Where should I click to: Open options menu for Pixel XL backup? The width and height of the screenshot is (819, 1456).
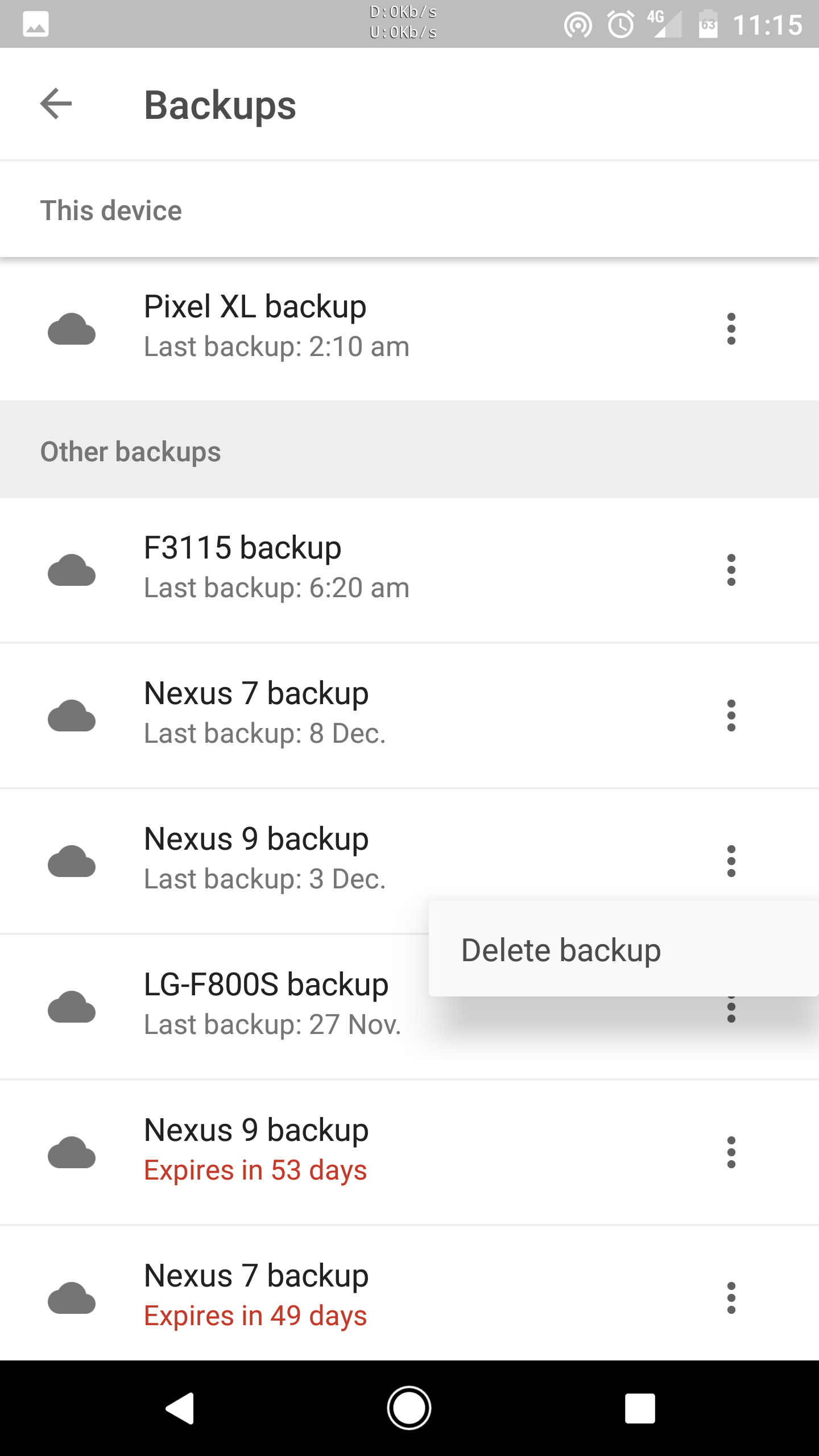tap(731, 329)
